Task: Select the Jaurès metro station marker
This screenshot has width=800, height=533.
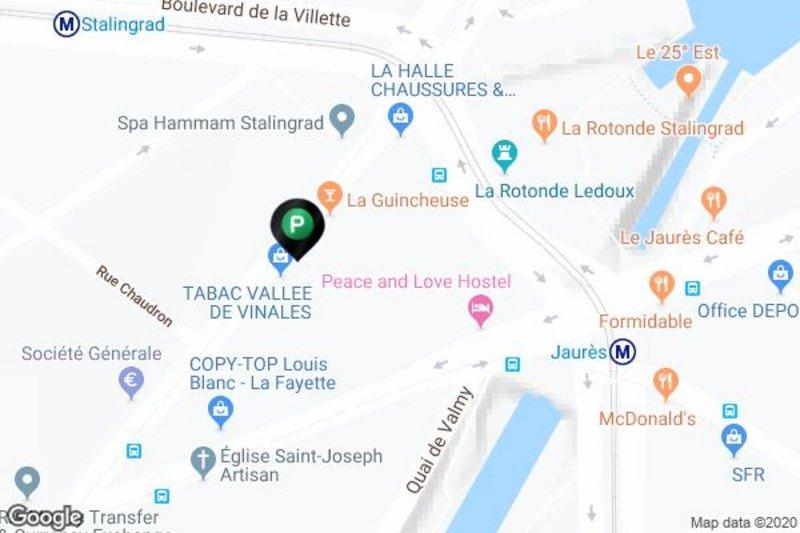Action: tap(624, 352)
